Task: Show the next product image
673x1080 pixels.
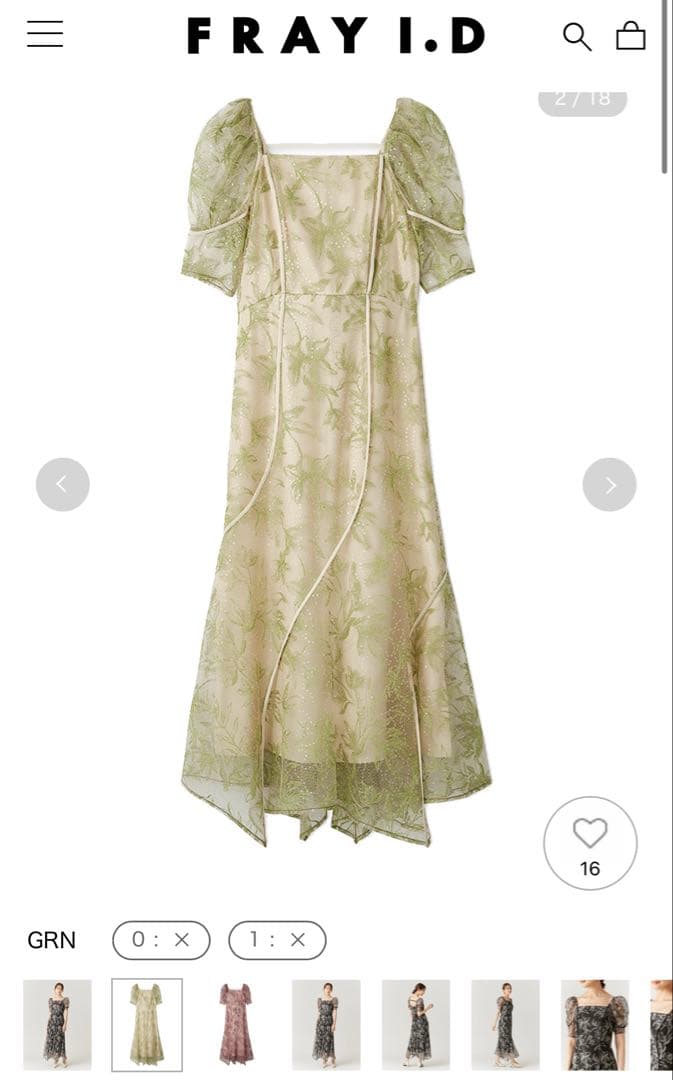Action: [609, 485]
